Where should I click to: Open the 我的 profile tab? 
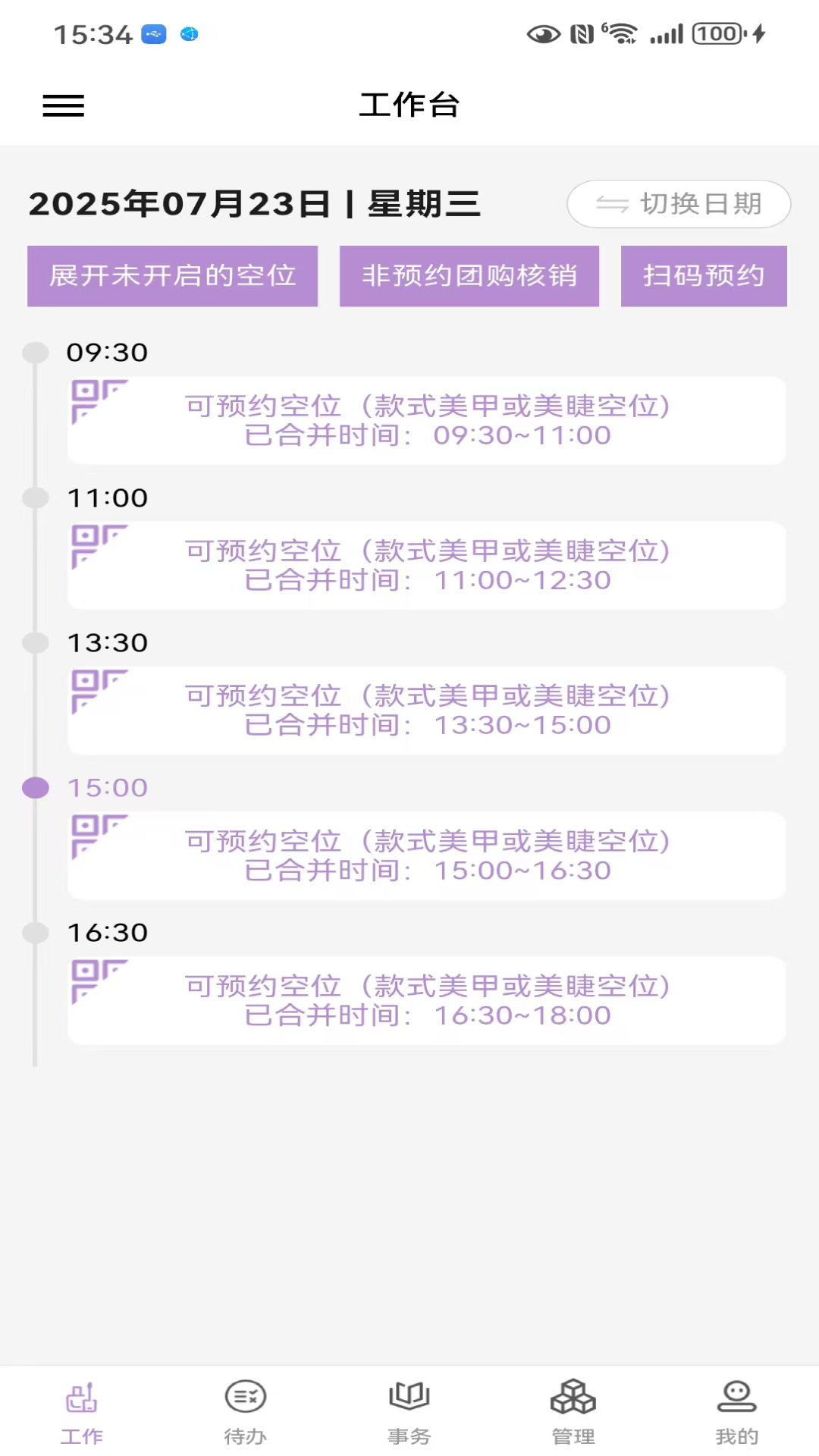(736, 1412)
